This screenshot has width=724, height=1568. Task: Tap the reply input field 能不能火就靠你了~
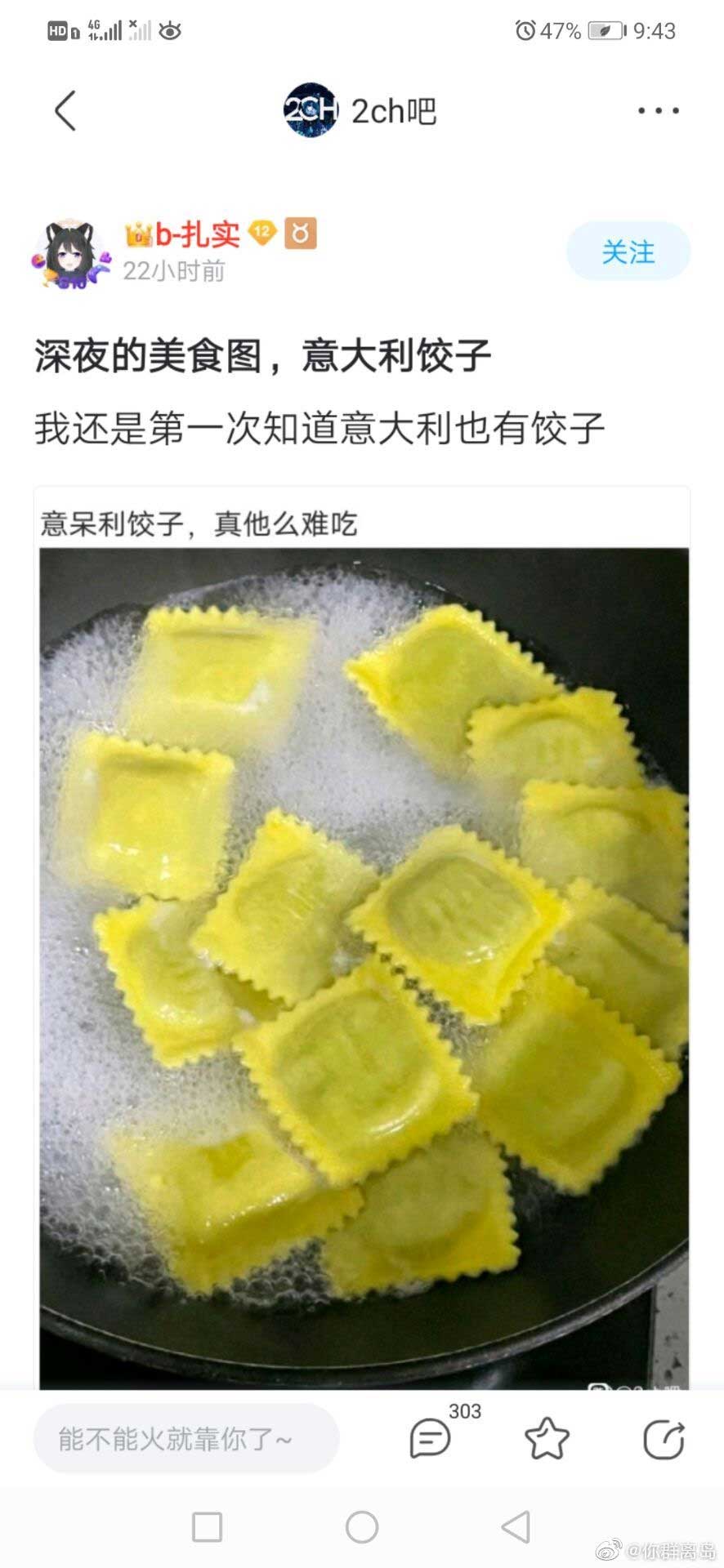tap(185, 1439)
